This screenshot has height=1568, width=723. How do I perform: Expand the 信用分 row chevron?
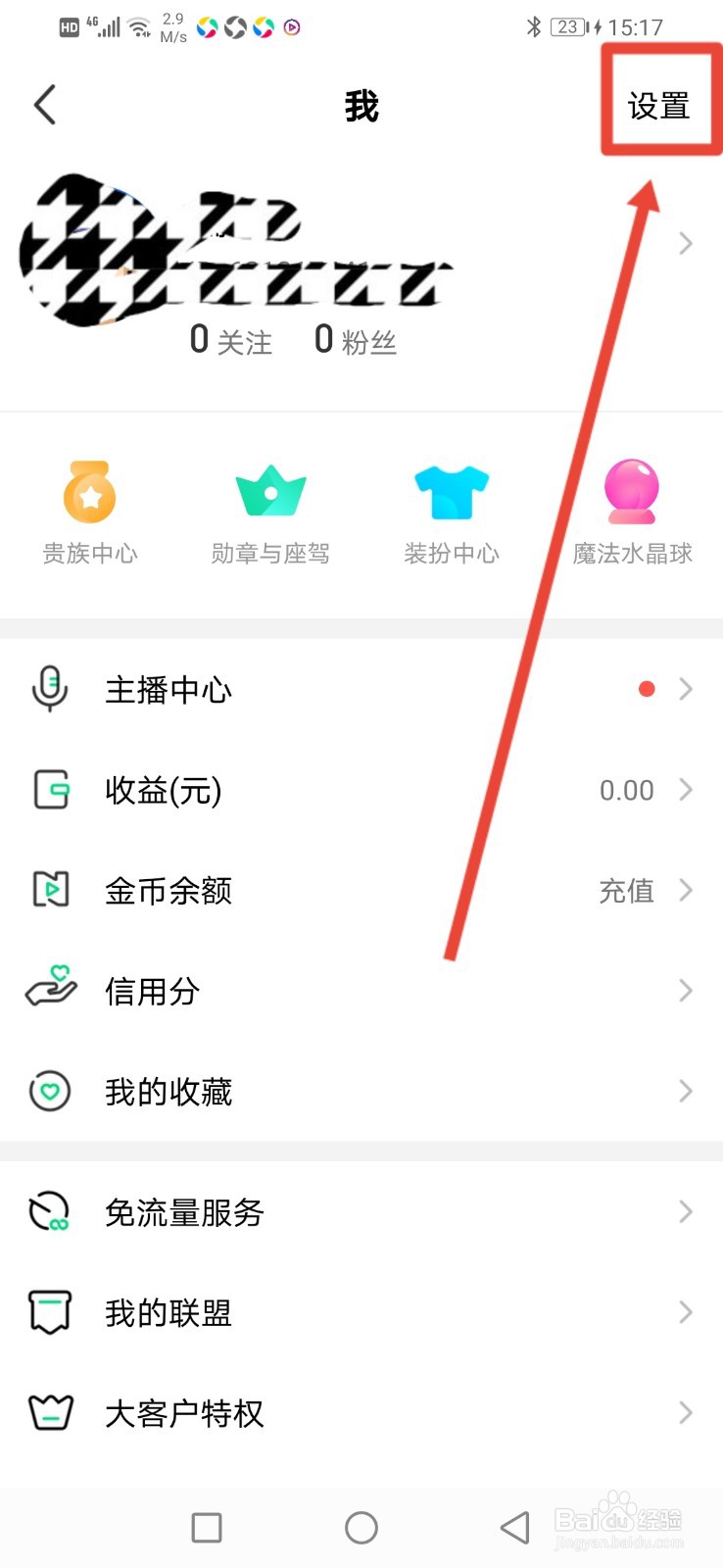[685, 991]
